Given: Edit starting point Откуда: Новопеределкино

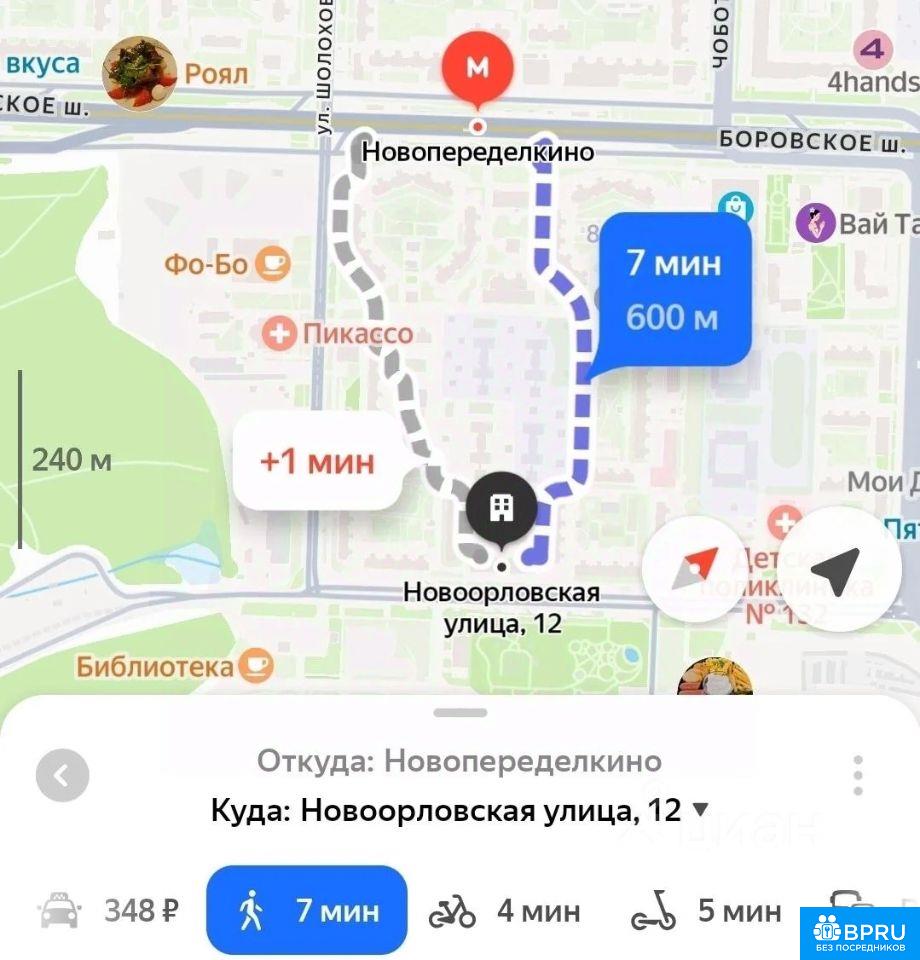Looking at the screenshot, I should 459,761.
